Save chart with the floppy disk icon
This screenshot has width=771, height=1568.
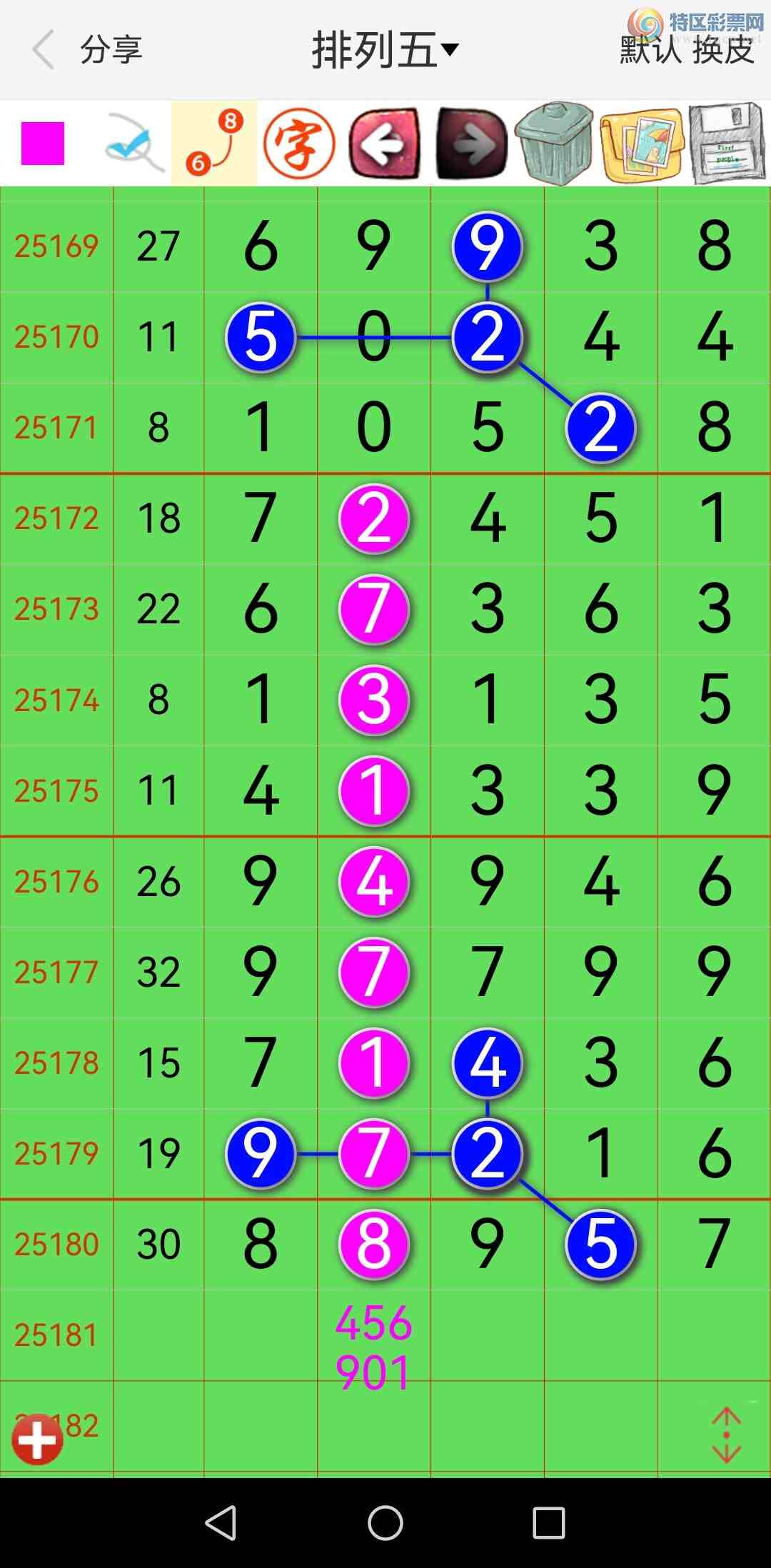(x=728, y=144)
